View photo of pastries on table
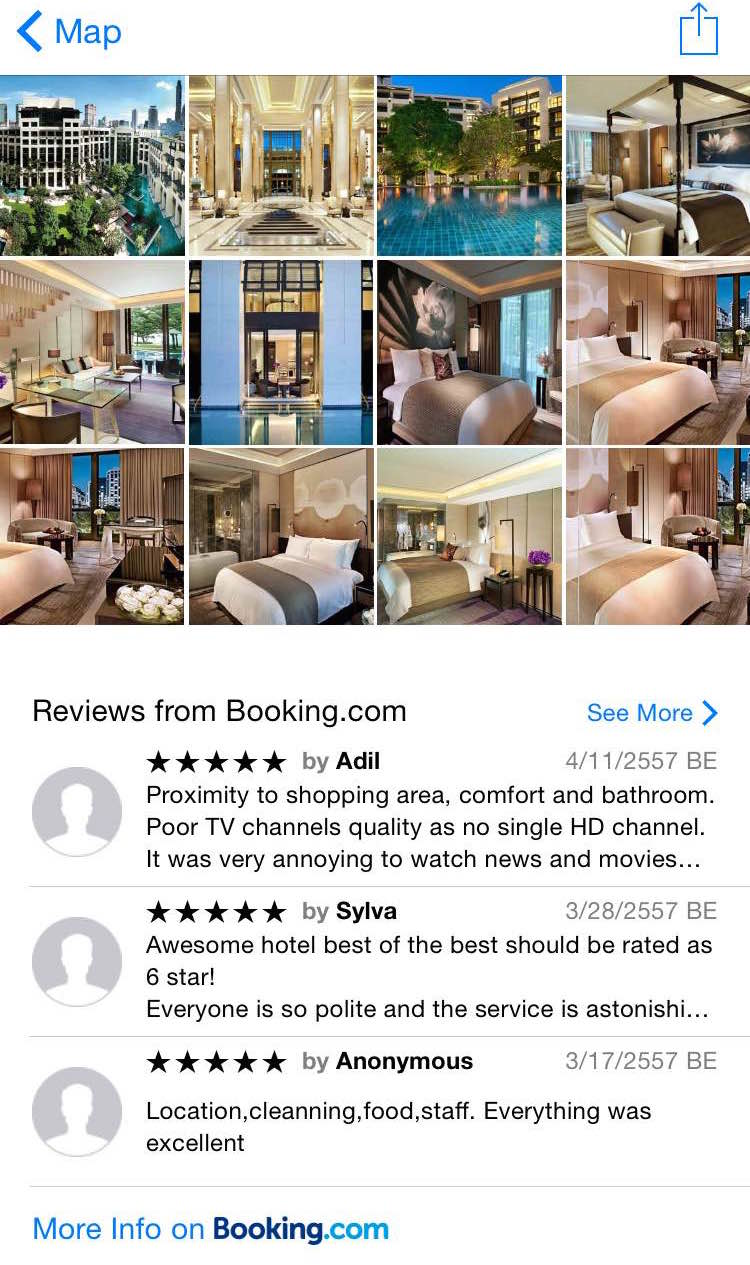Image resolution: width=750 pixels, height=1265 pixels. [x=92, y=537]
